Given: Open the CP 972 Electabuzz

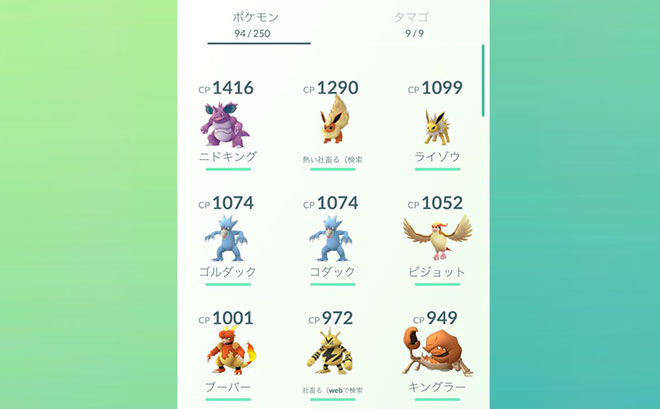Looking at the screenshot, I should [331, 354].
